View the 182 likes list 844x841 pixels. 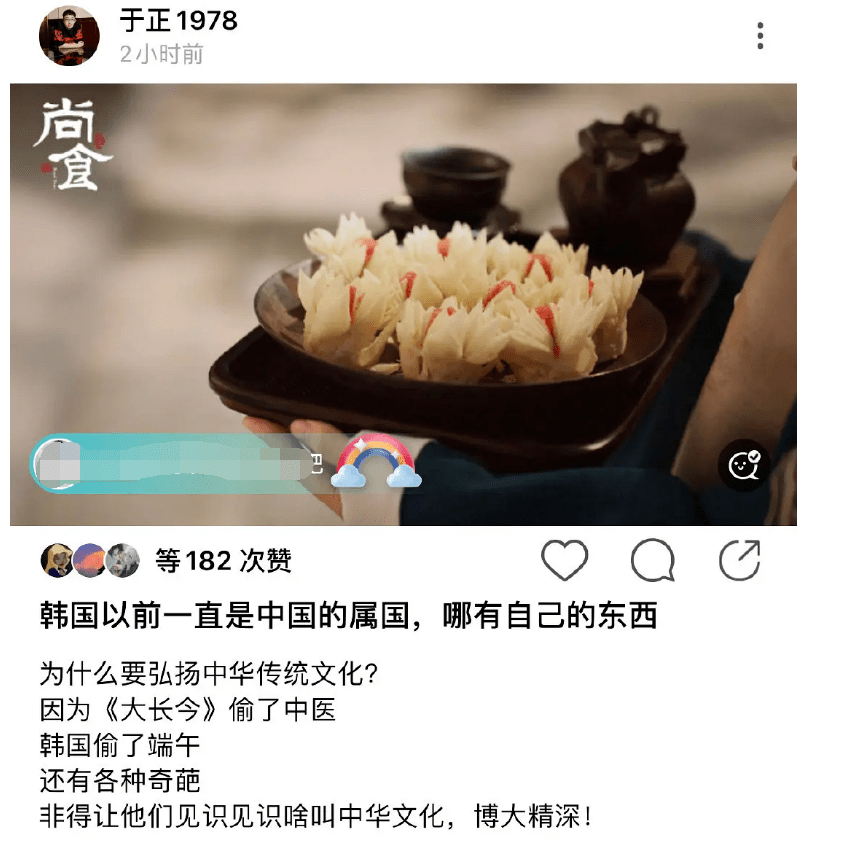223,561
